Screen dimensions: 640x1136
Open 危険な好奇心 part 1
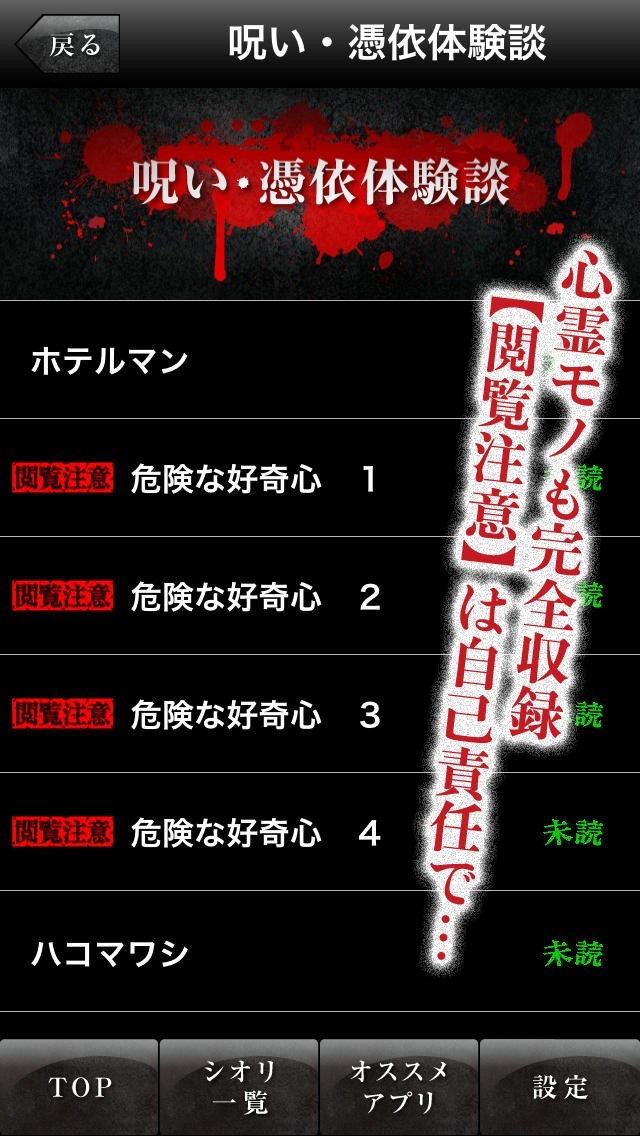320,478
